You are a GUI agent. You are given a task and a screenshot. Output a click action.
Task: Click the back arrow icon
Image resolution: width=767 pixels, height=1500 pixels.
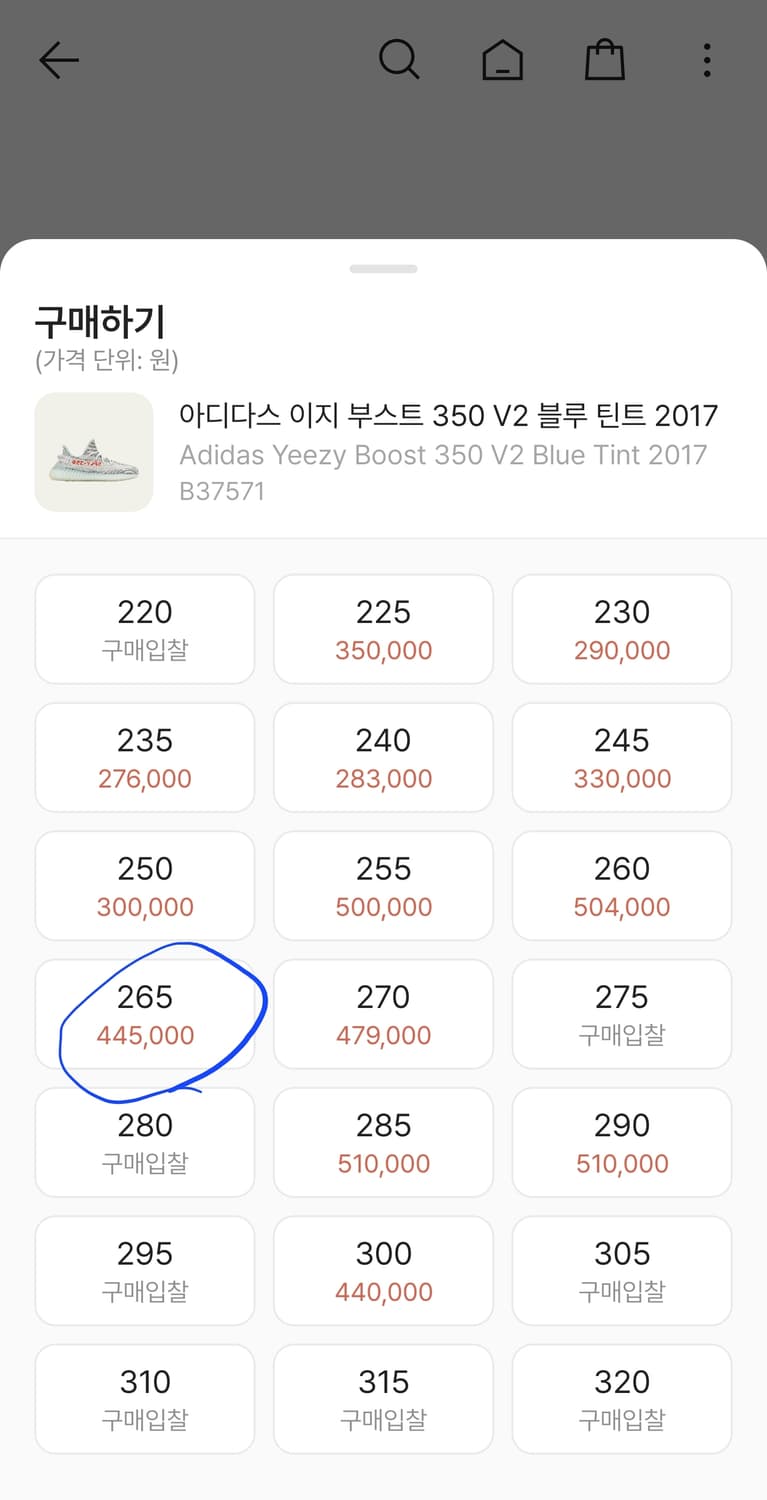pos(58,60)
